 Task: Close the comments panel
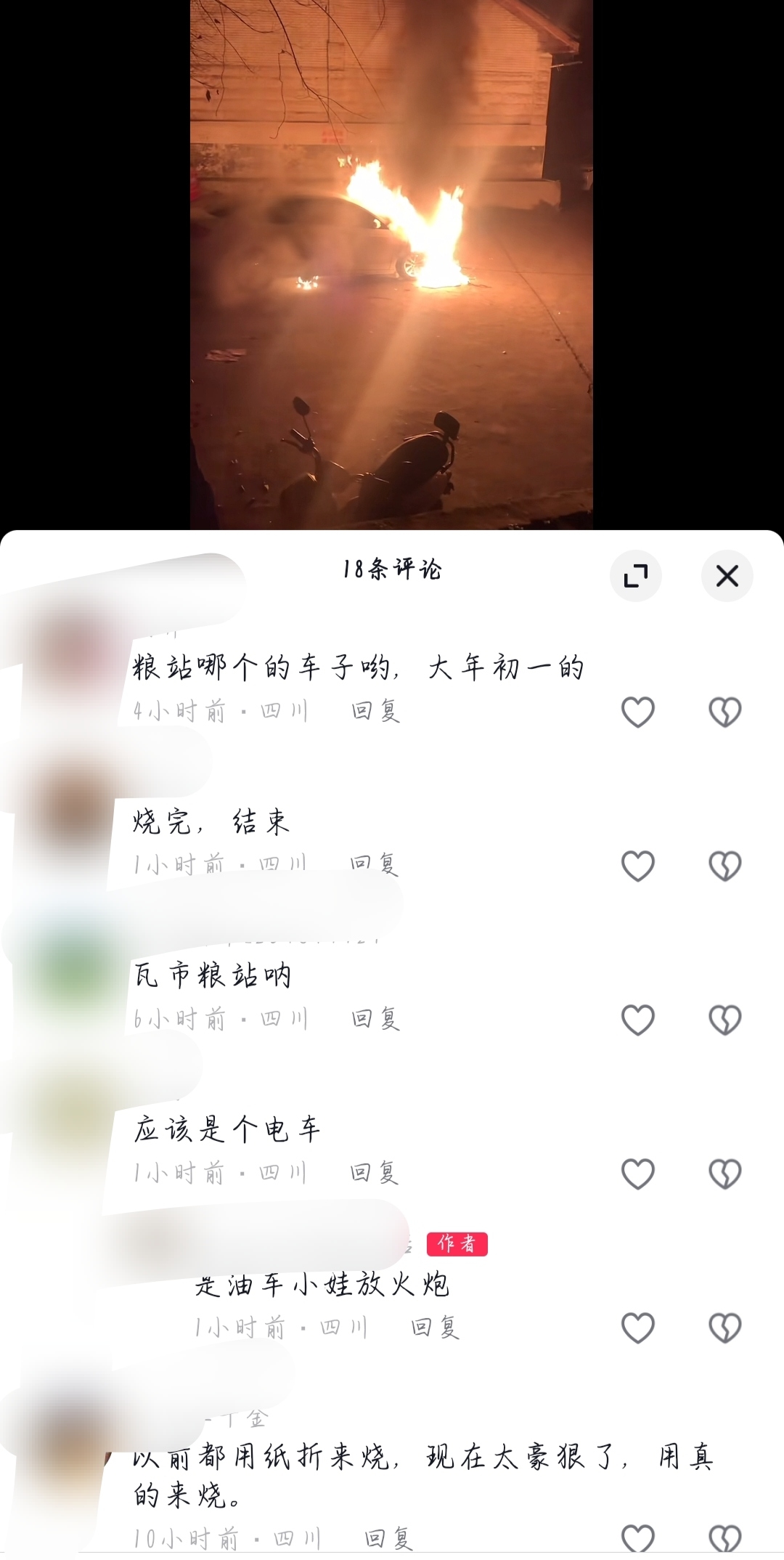pos(727,576)
